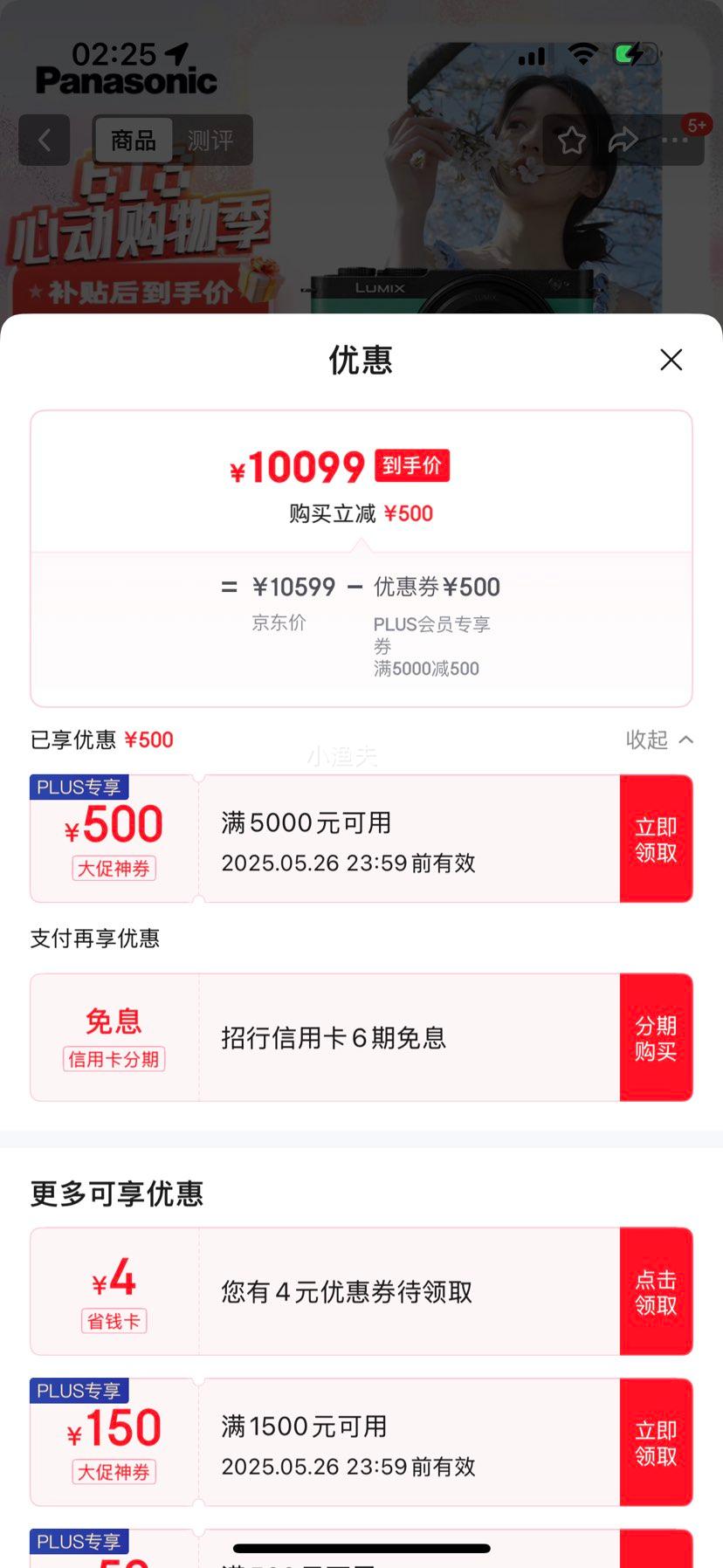Claim the ¥4 省钱卡 coupon

tap(656, 1292)
